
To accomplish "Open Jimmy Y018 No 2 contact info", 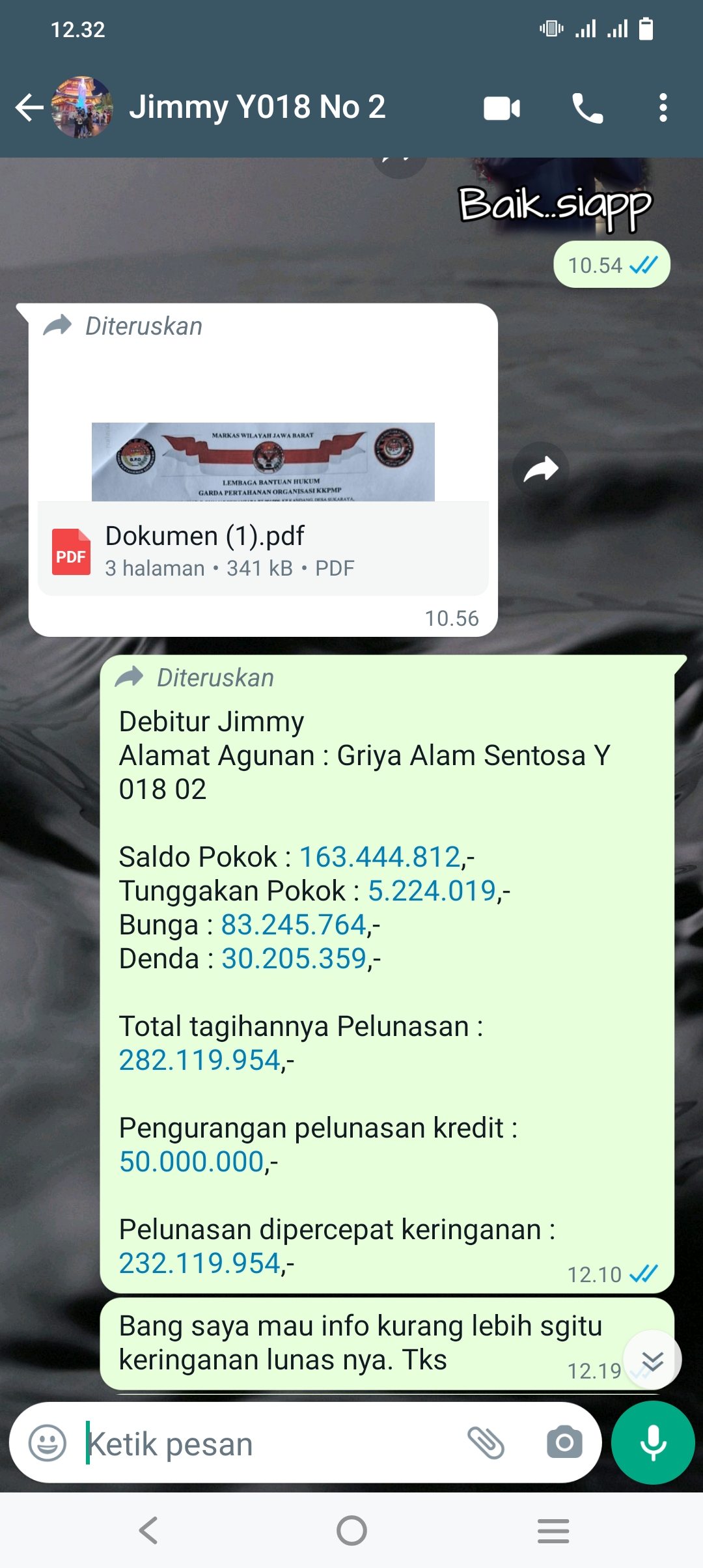I will pyautogui.click(x=257, y=107).
